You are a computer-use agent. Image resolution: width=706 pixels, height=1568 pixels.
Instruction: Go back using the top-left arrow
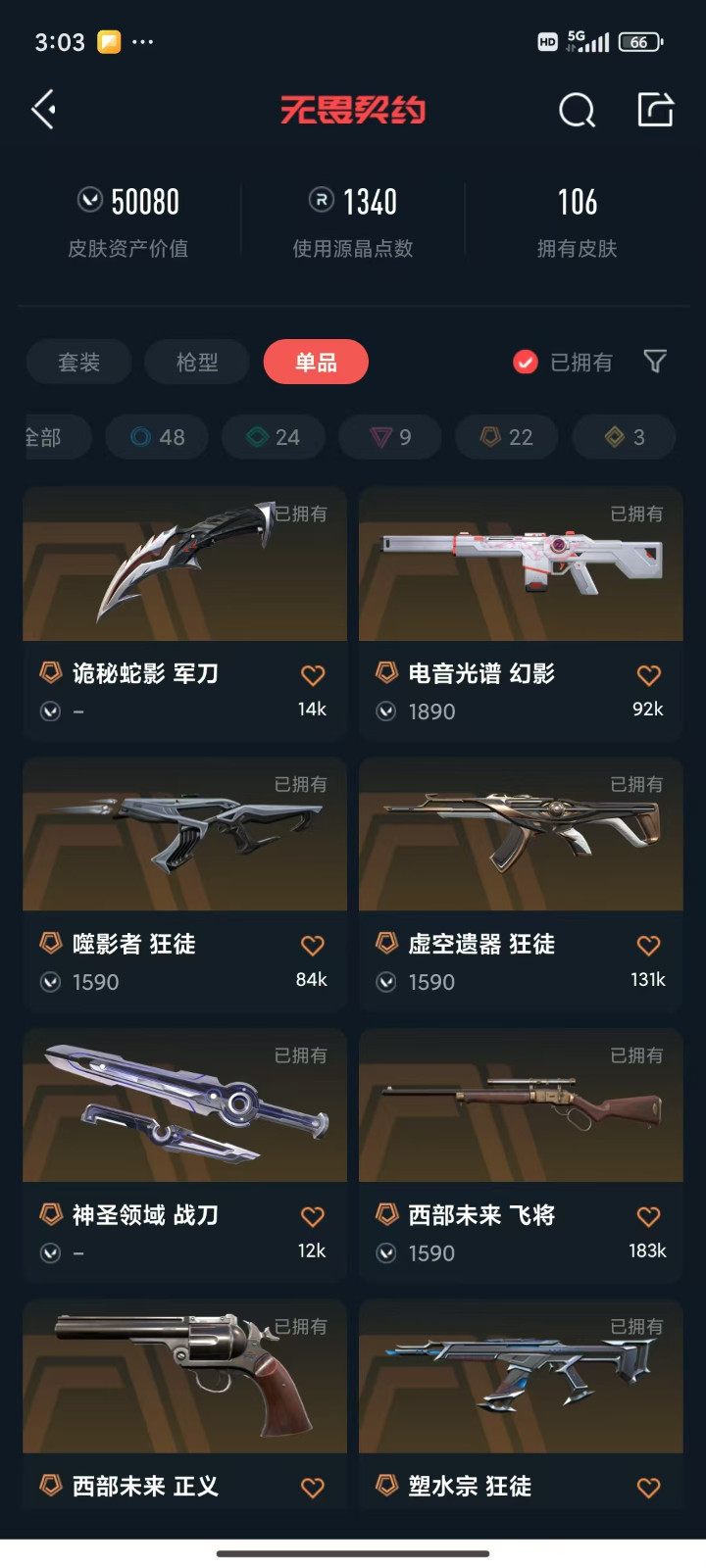coord(44,110)
